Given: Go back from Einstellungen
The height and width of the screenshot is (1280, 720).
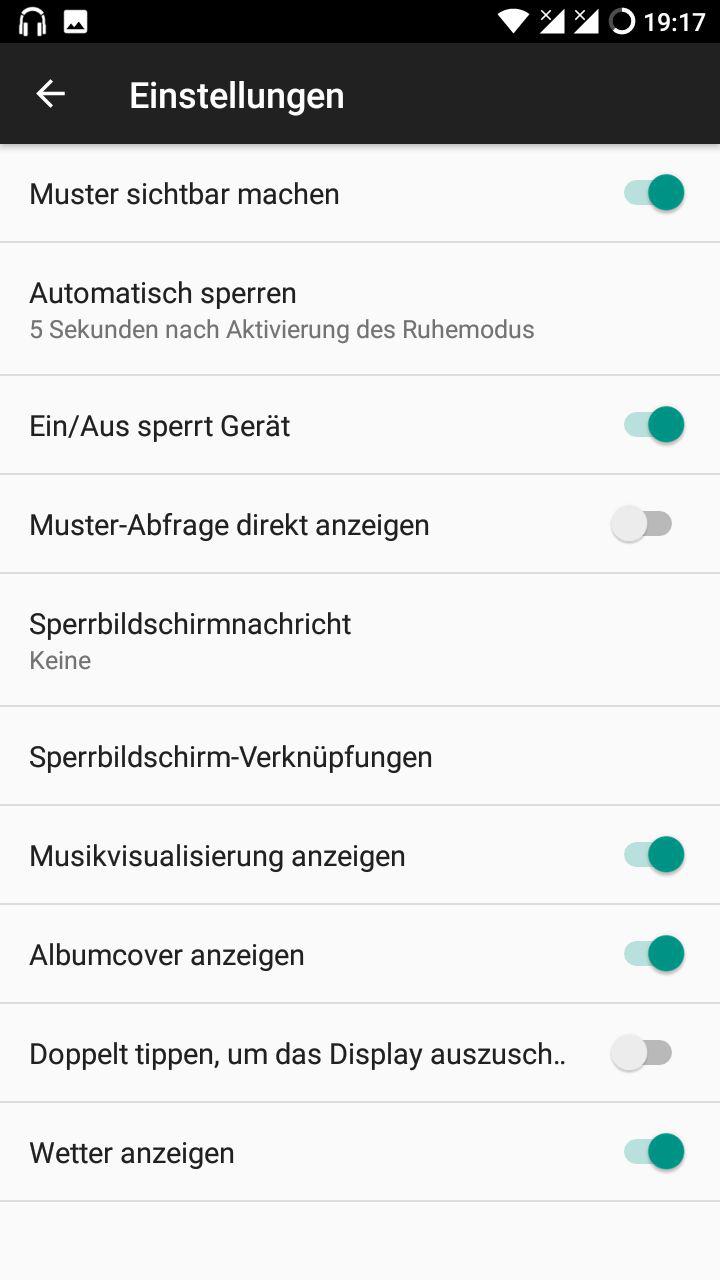Looking at the screenshot, I should [50, 94].
